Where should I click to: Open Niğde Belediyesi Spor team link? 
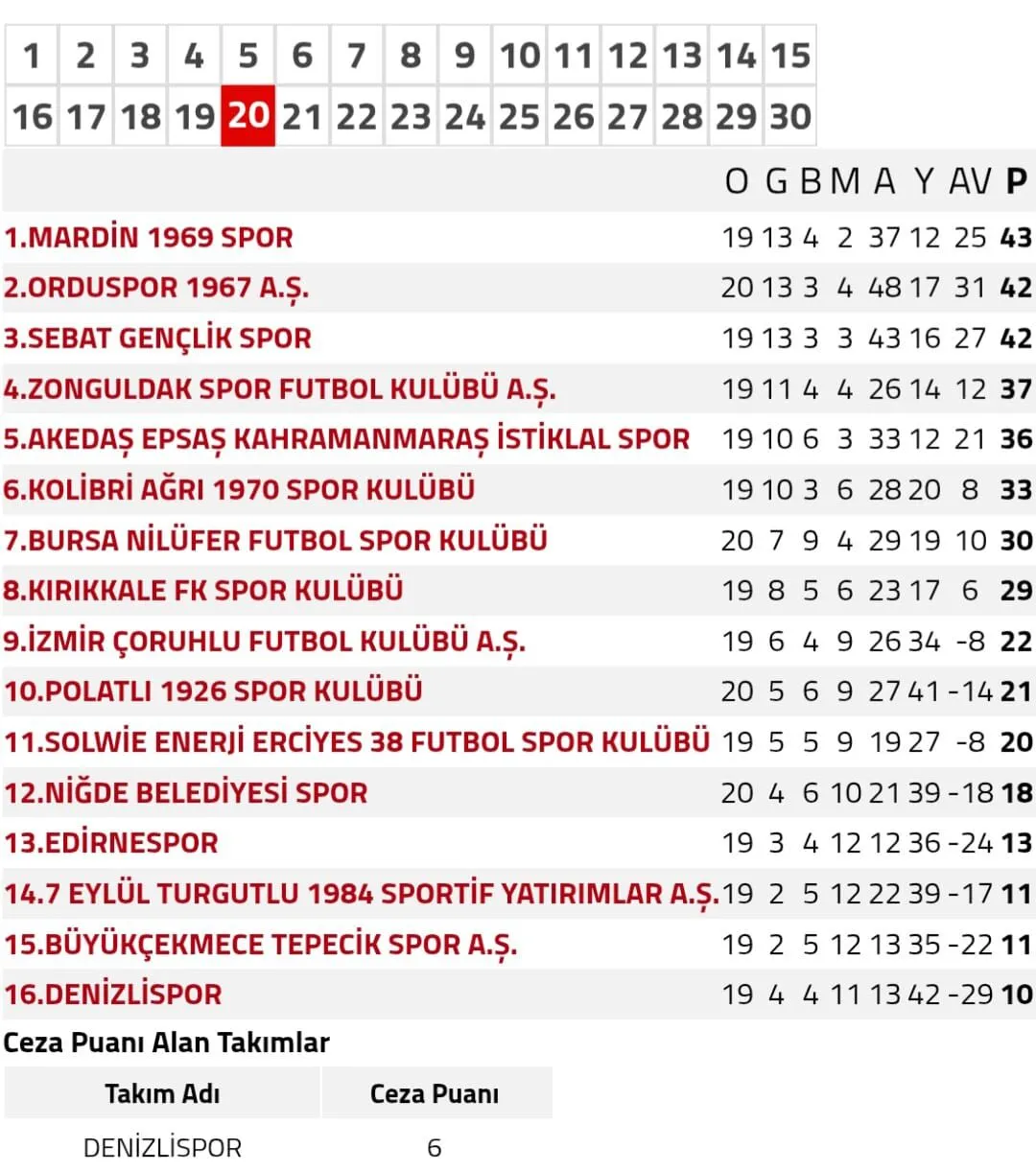pos(186,793)
